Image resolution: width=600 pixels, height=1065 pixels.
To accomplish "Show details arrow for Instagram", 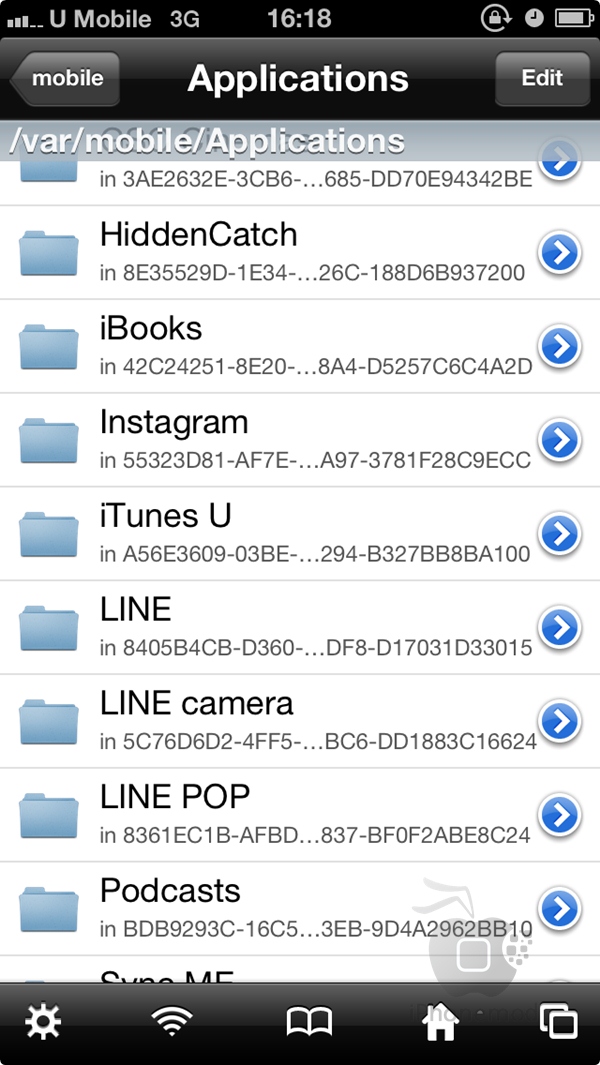I will [x=560, y=440].
